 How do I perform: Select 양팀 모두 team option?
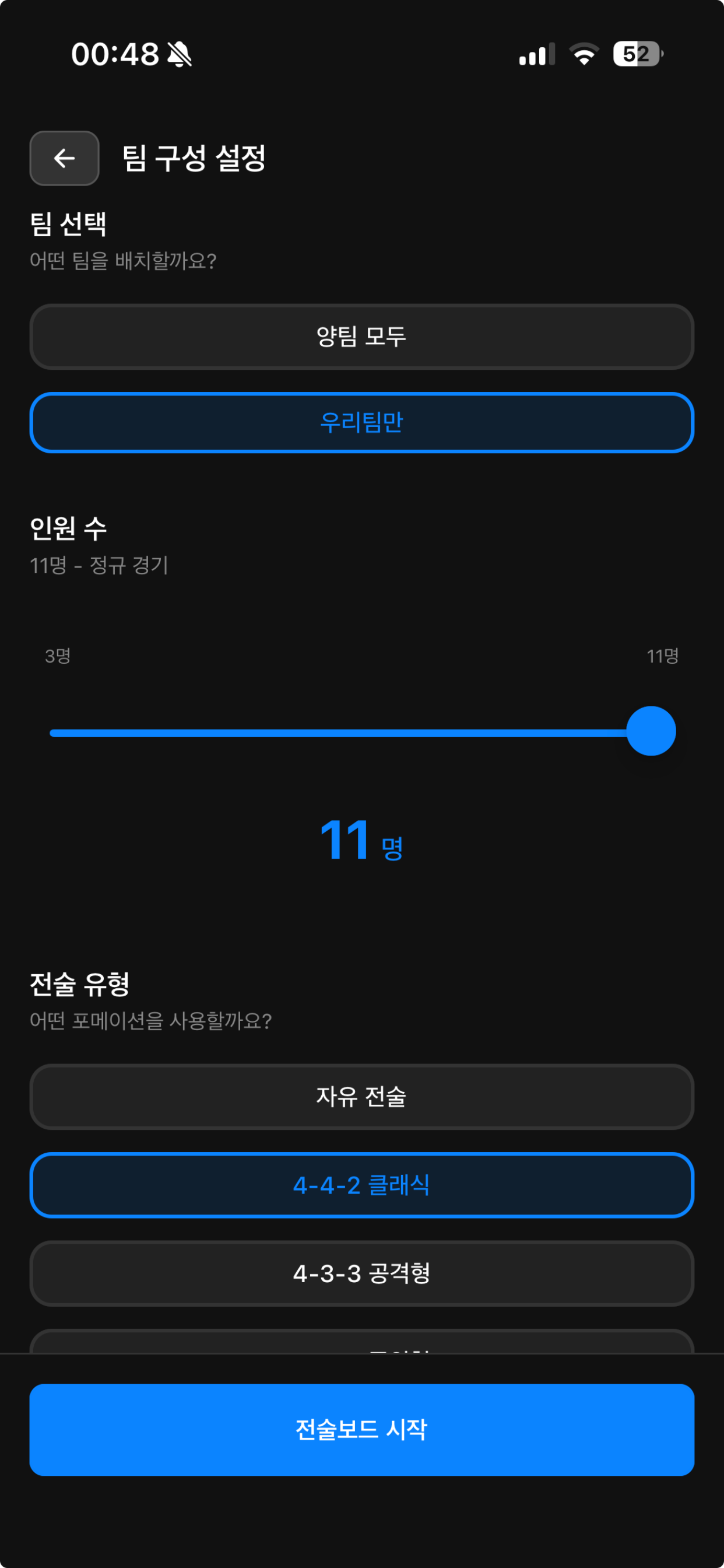(361, 336)
